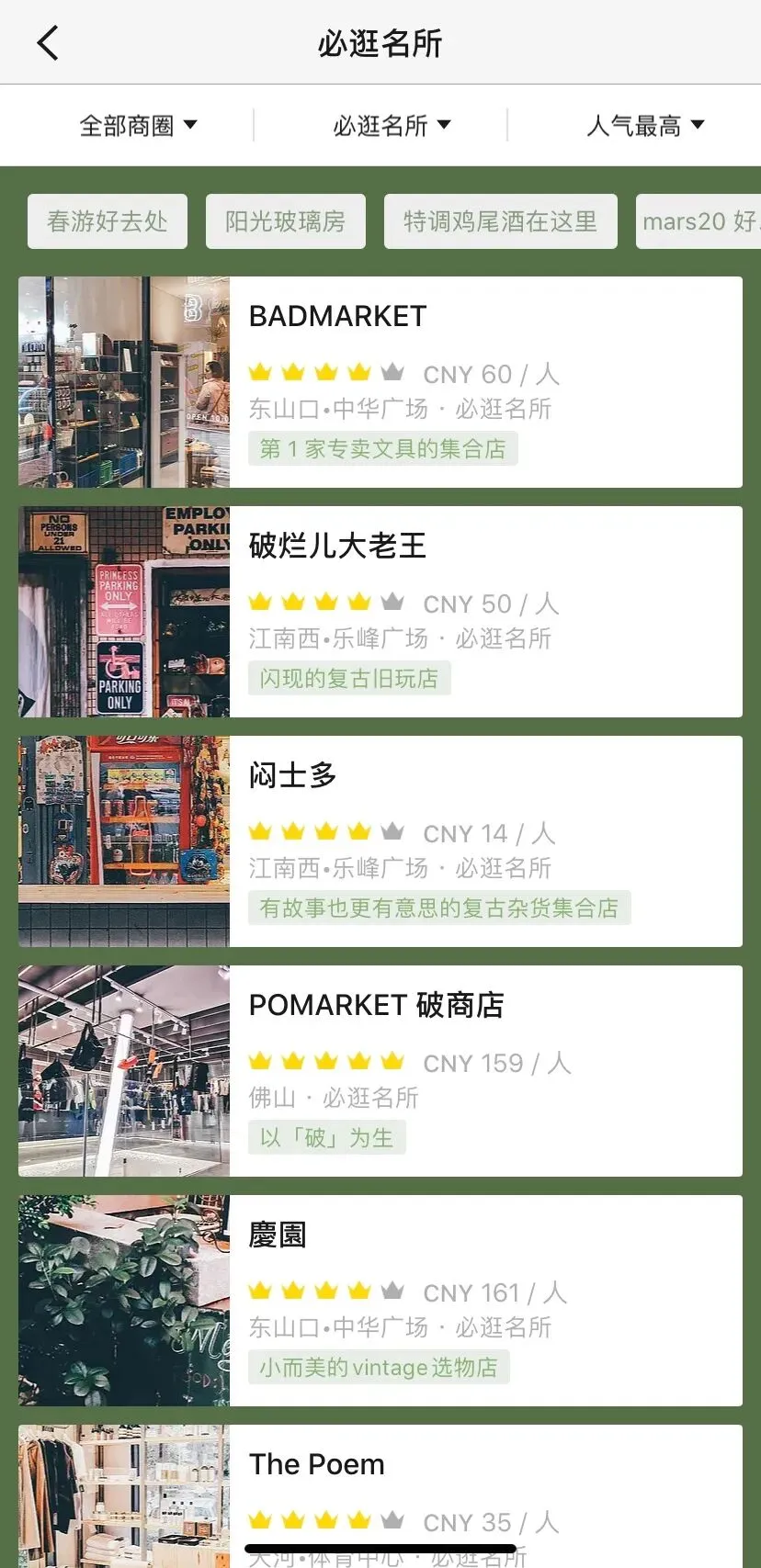This screenshot has width=761, height=1568.
Task: Open The Poem listing
Action: click(380, 1488)
